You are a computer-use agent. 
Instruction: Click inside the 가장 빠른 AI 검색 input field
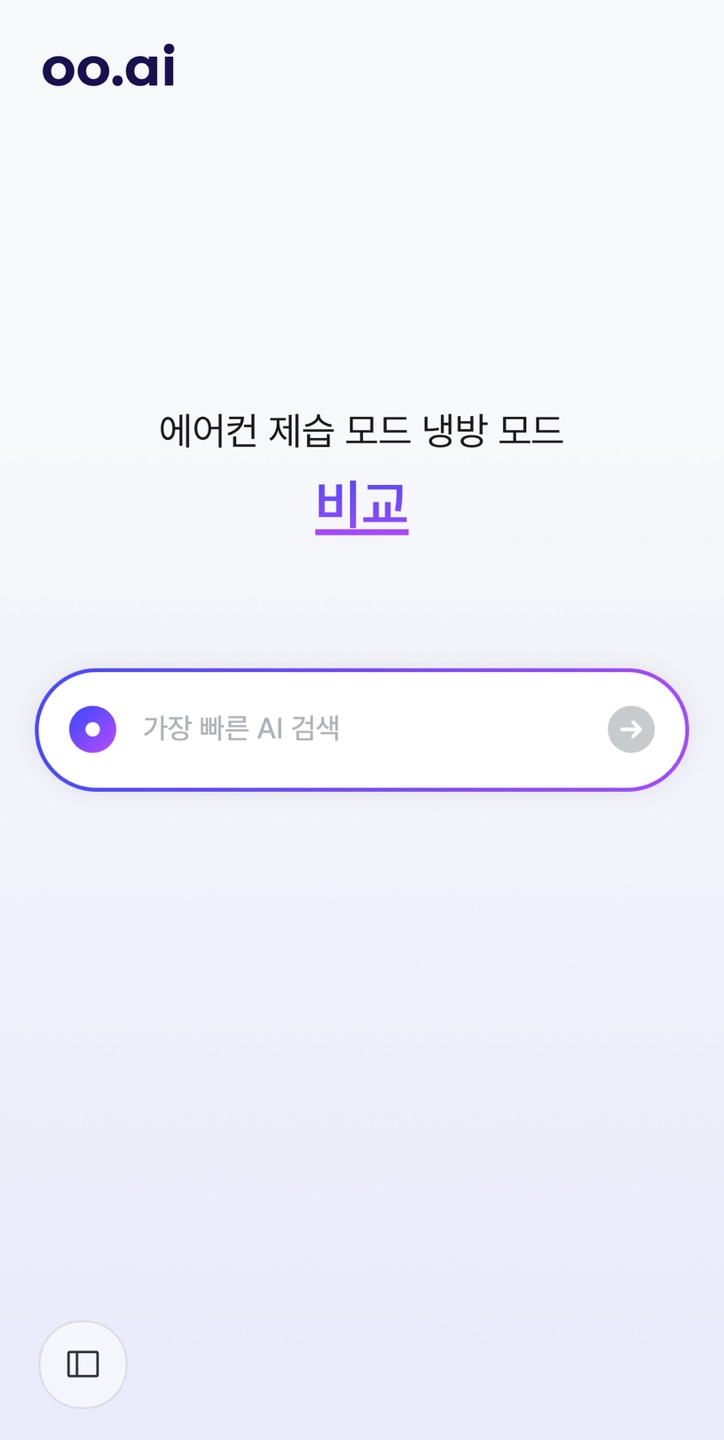click(300, 729)
